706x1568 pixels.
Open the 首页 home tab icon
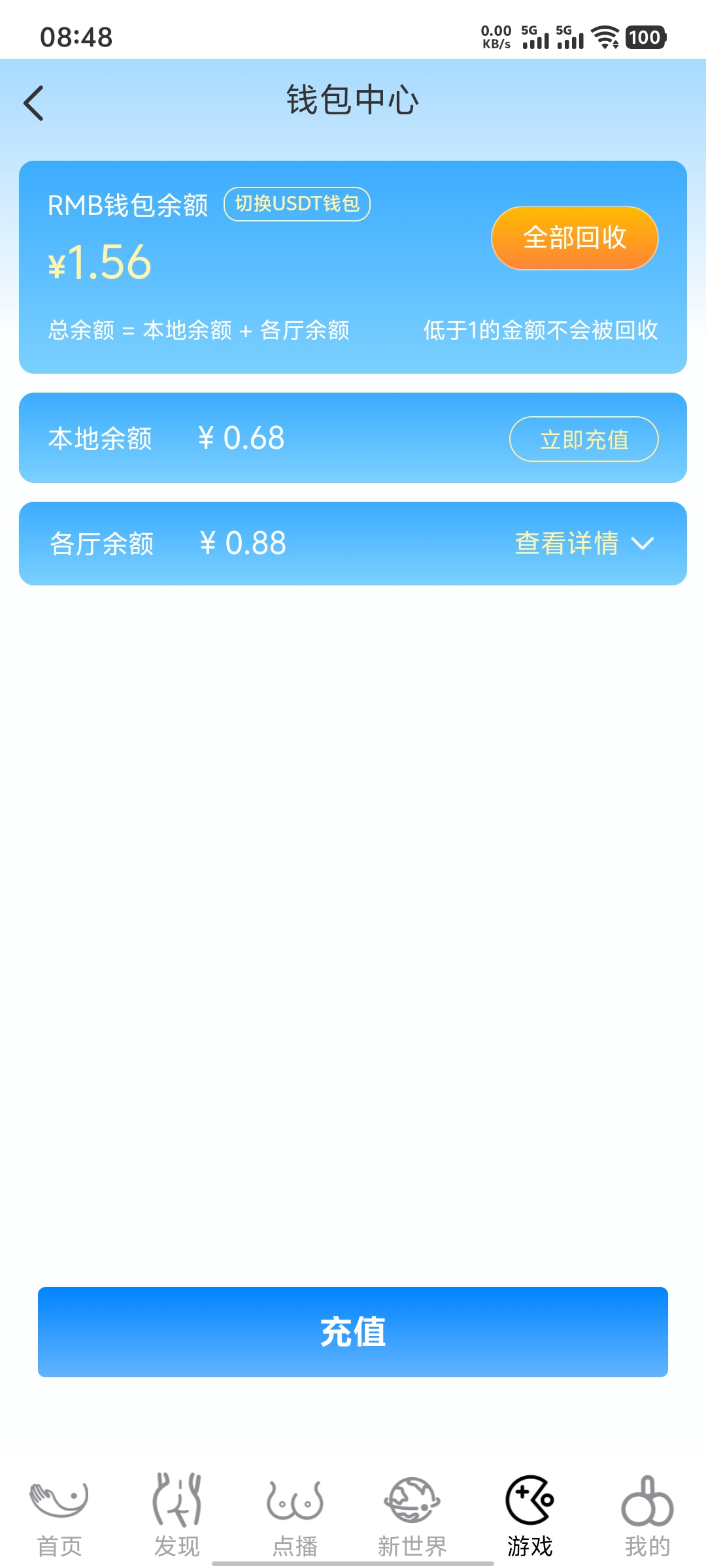coord(59,1516)
